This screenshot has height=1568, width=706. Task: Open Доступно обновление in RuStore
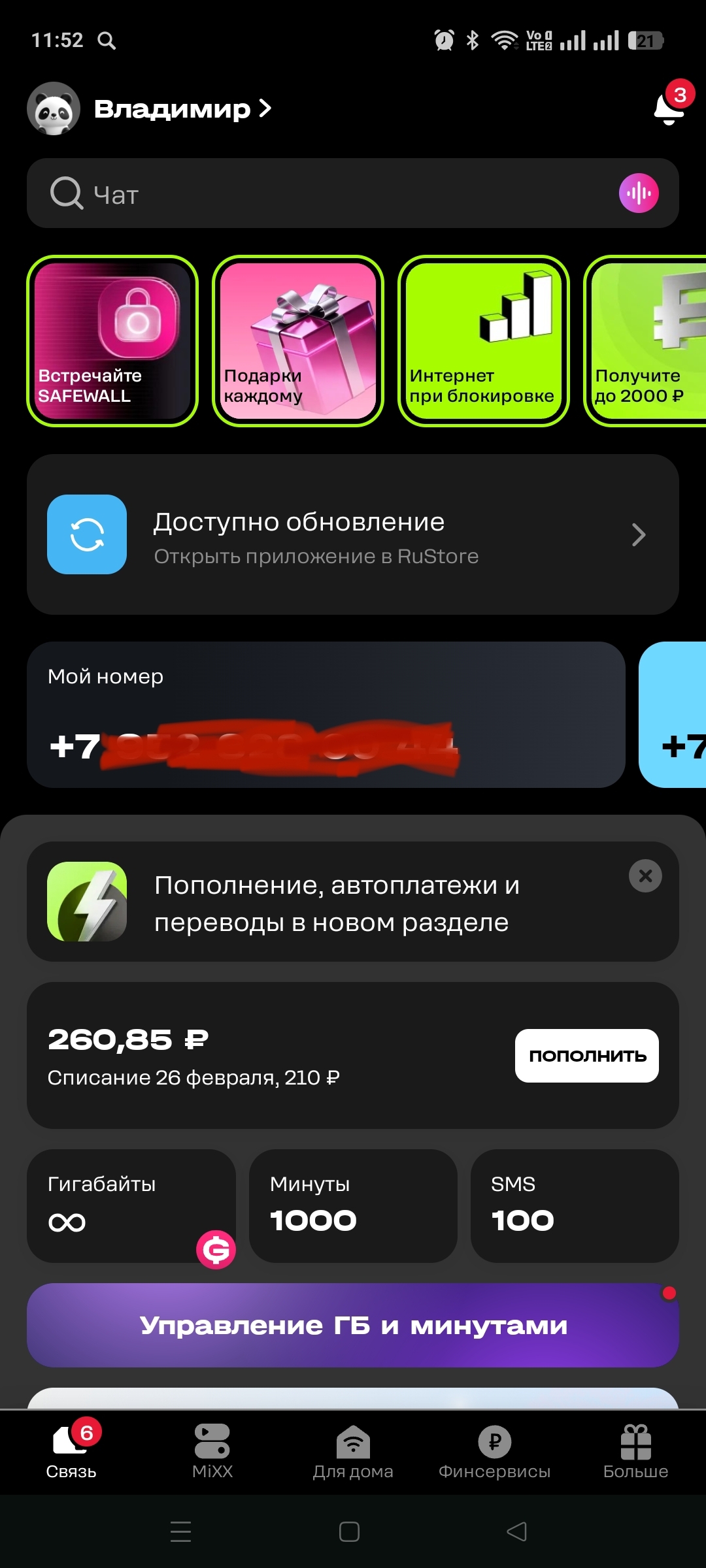(x=353, y=534)
